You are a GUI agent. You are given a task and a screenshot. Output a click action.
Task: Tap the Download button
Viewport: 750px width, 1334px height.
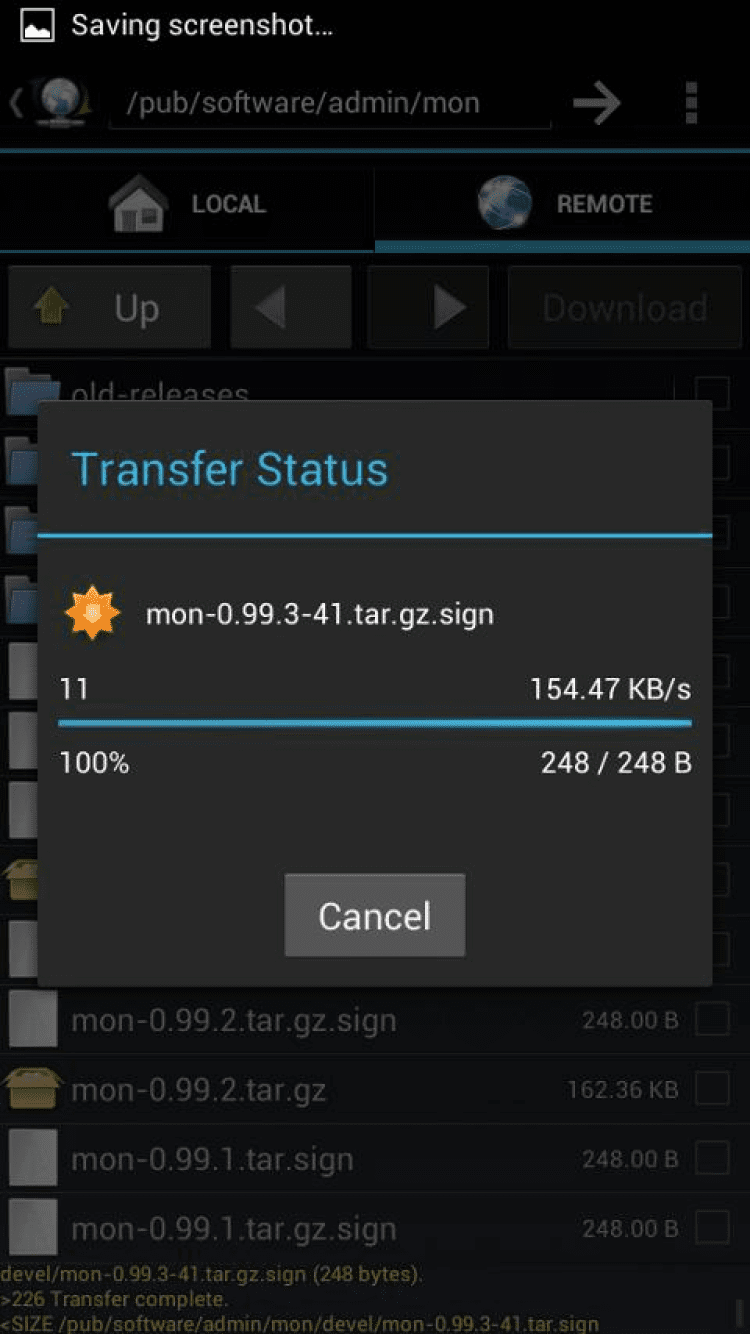[626, 308]
